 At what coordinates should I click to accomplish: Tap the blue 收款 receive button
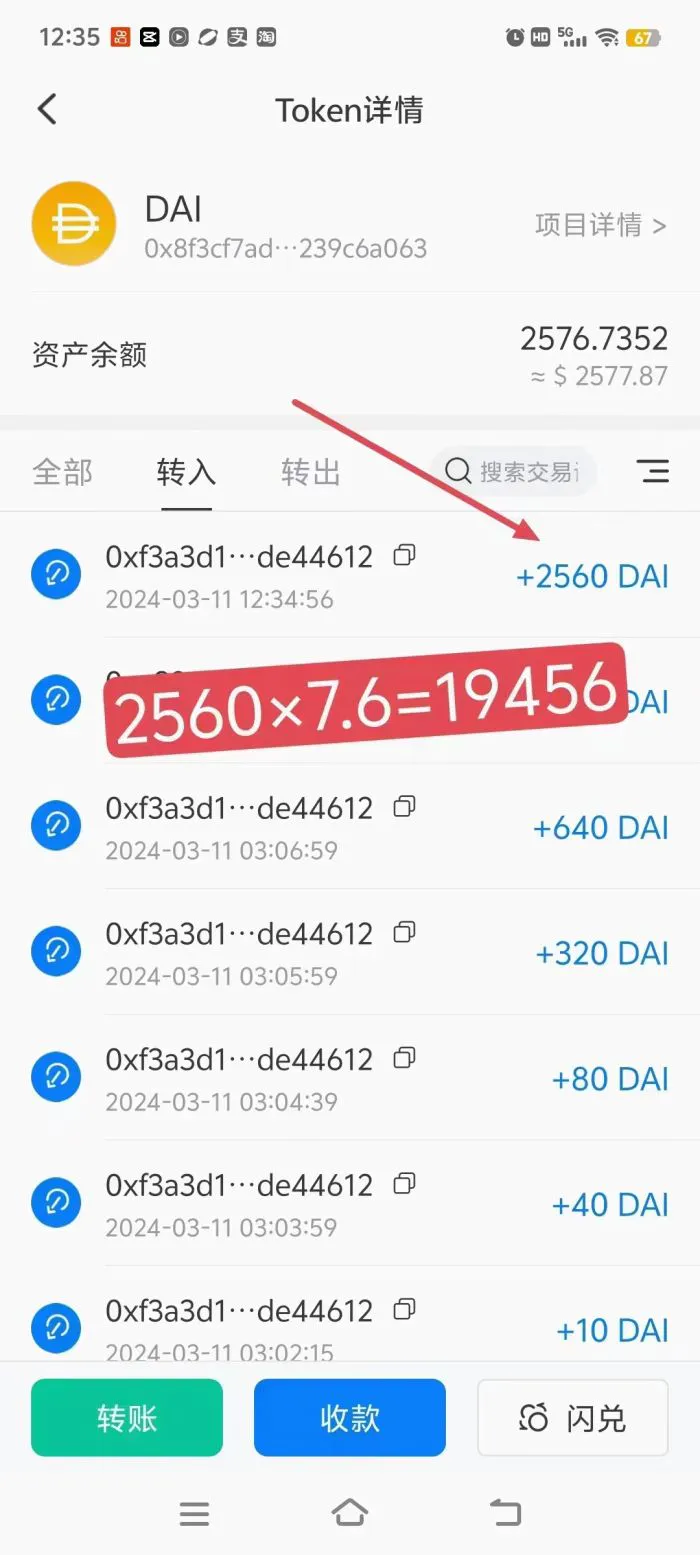tap(350, 1417)
